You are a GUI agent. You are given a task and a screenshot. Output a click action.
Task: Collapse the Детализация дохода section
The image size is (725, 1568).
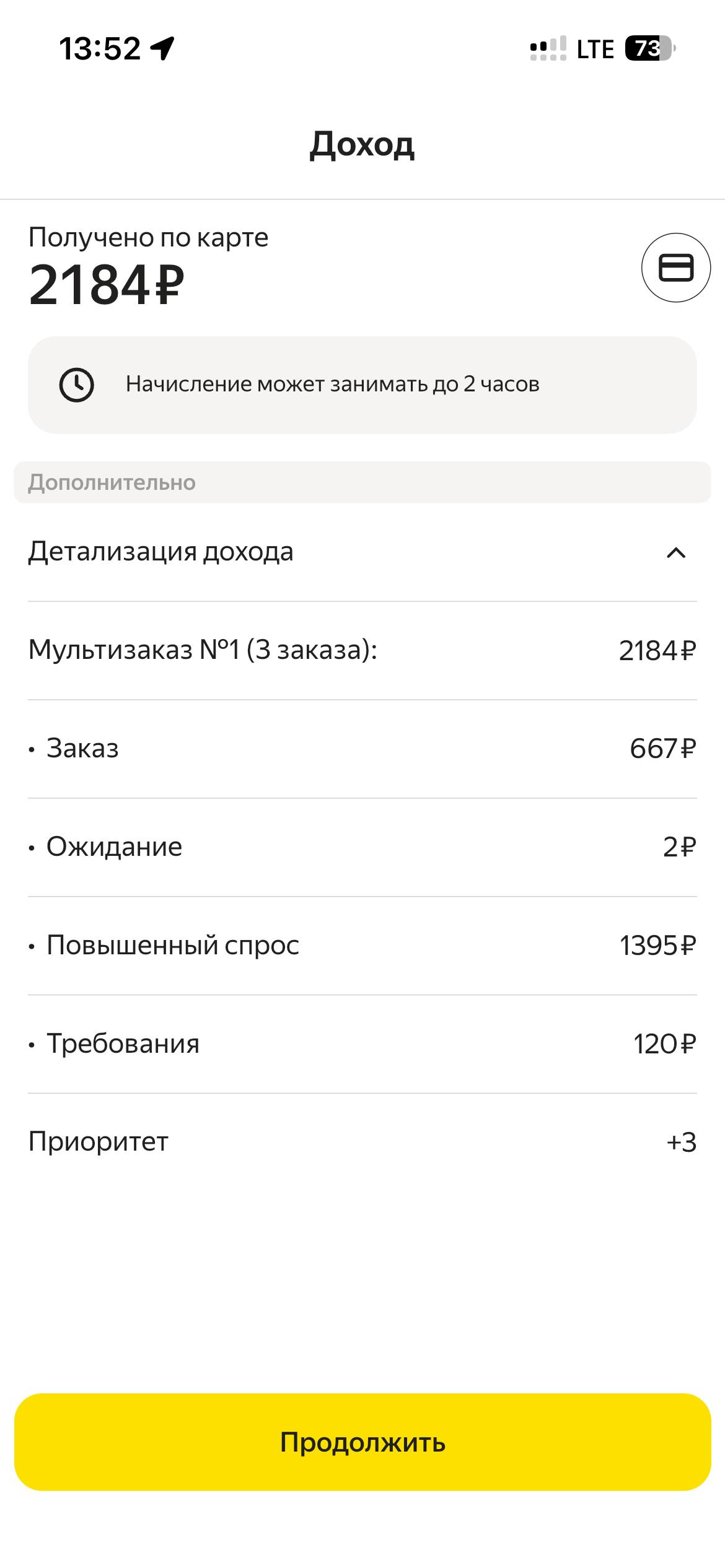(x=675, y=552)
